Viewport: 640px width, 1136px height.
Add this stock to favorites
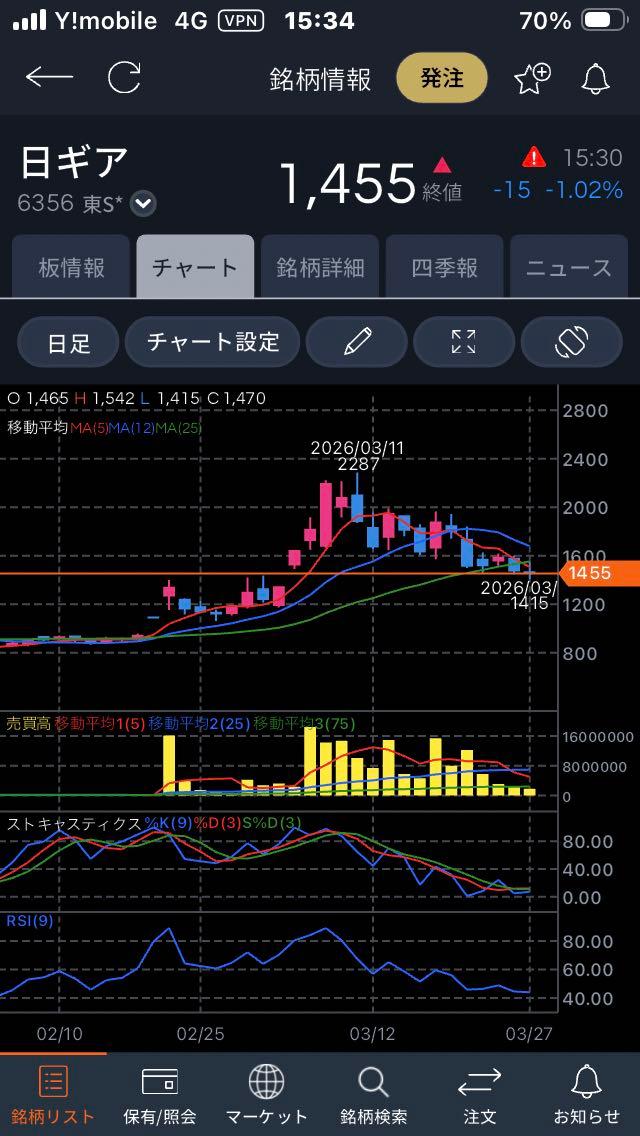tap(531, 78)
